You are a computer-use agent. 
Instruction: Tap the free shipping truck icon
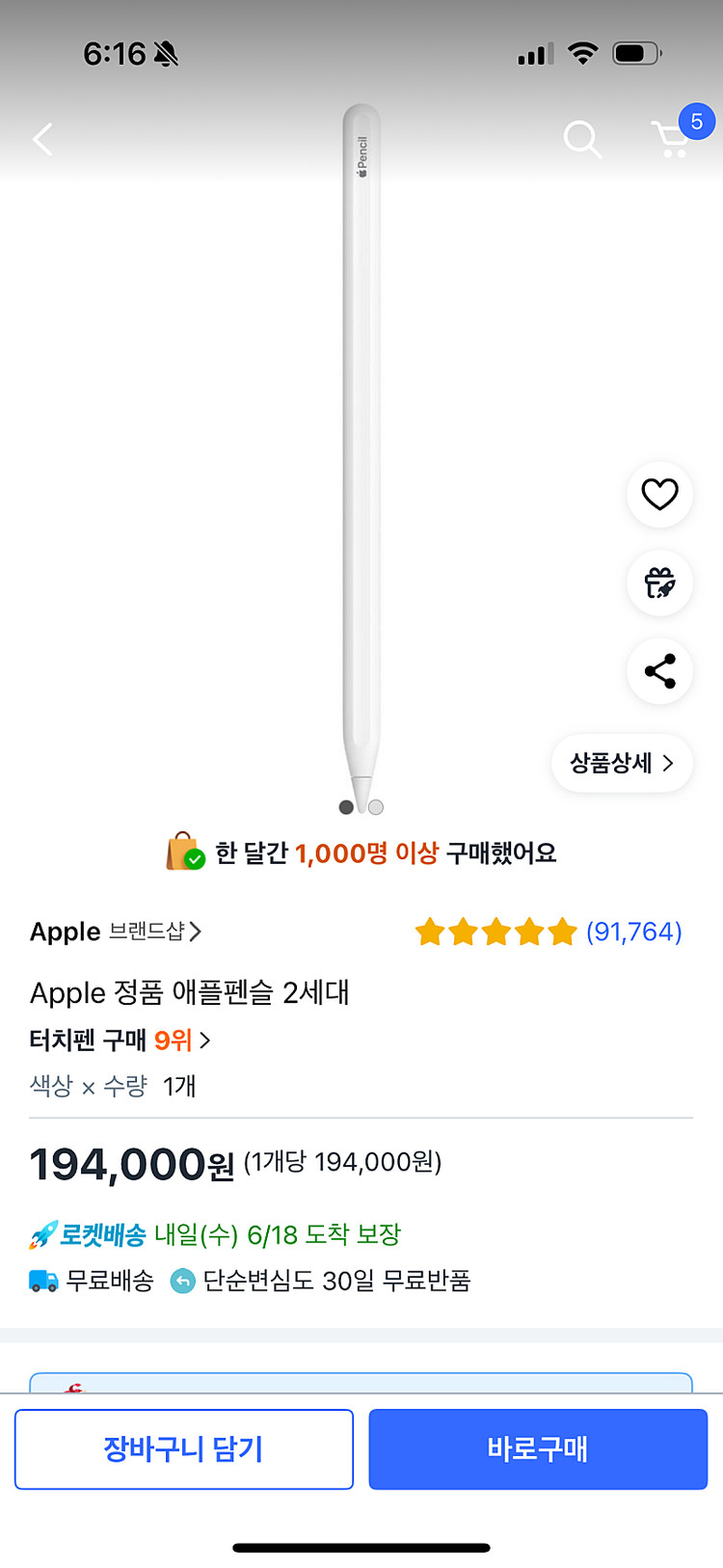pos(43,1282)
